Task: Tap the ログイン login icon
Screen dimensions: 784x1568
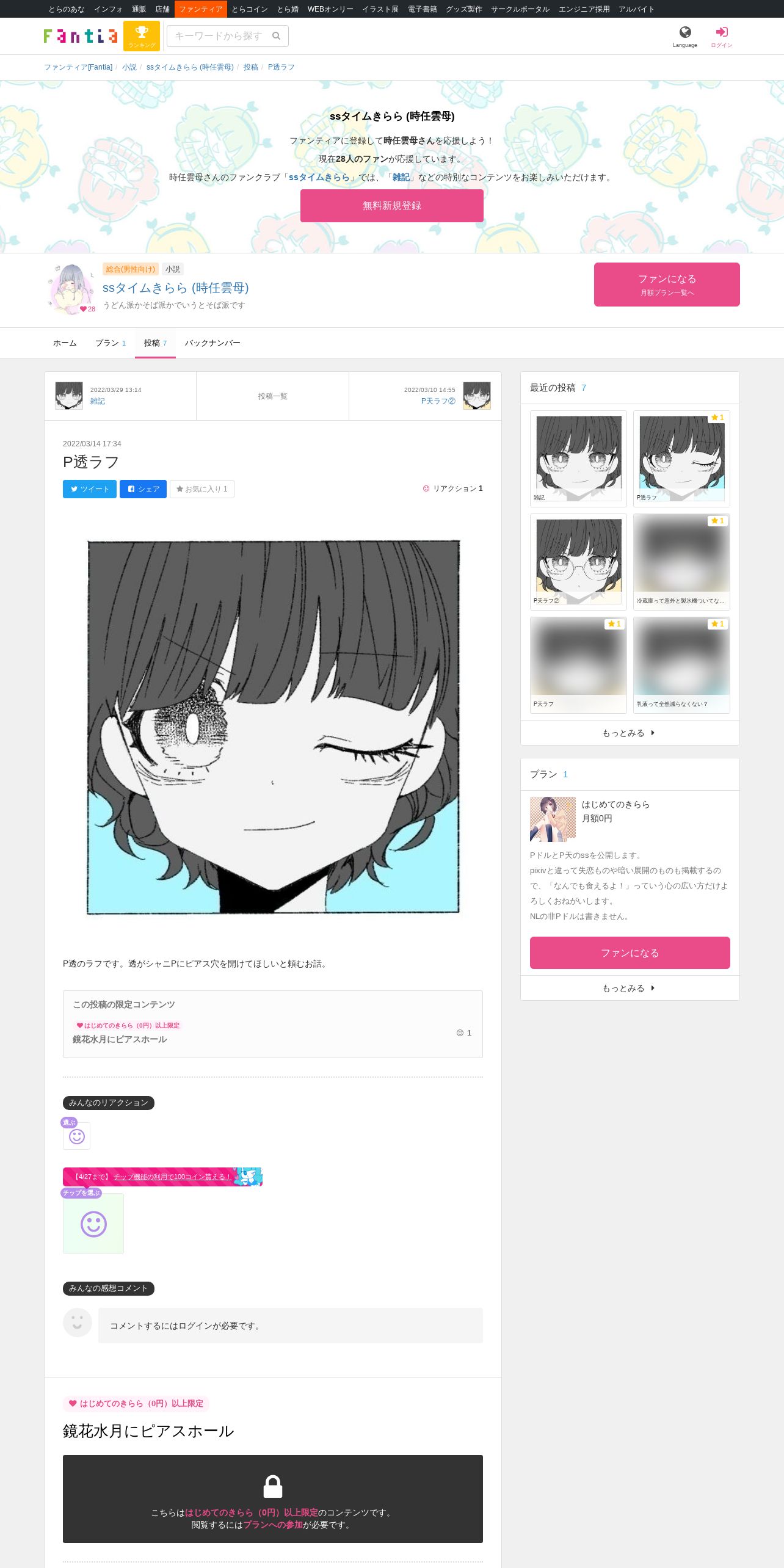Action: (721, 36)
